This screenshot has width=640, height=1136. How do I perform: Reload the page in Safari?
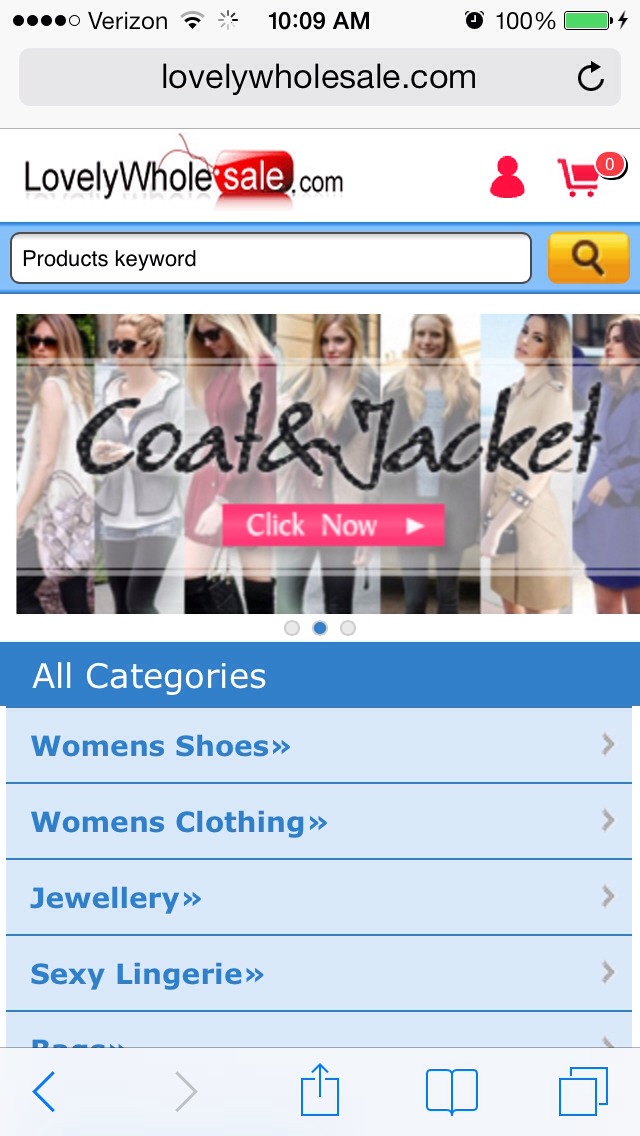(x=591, y=77)
